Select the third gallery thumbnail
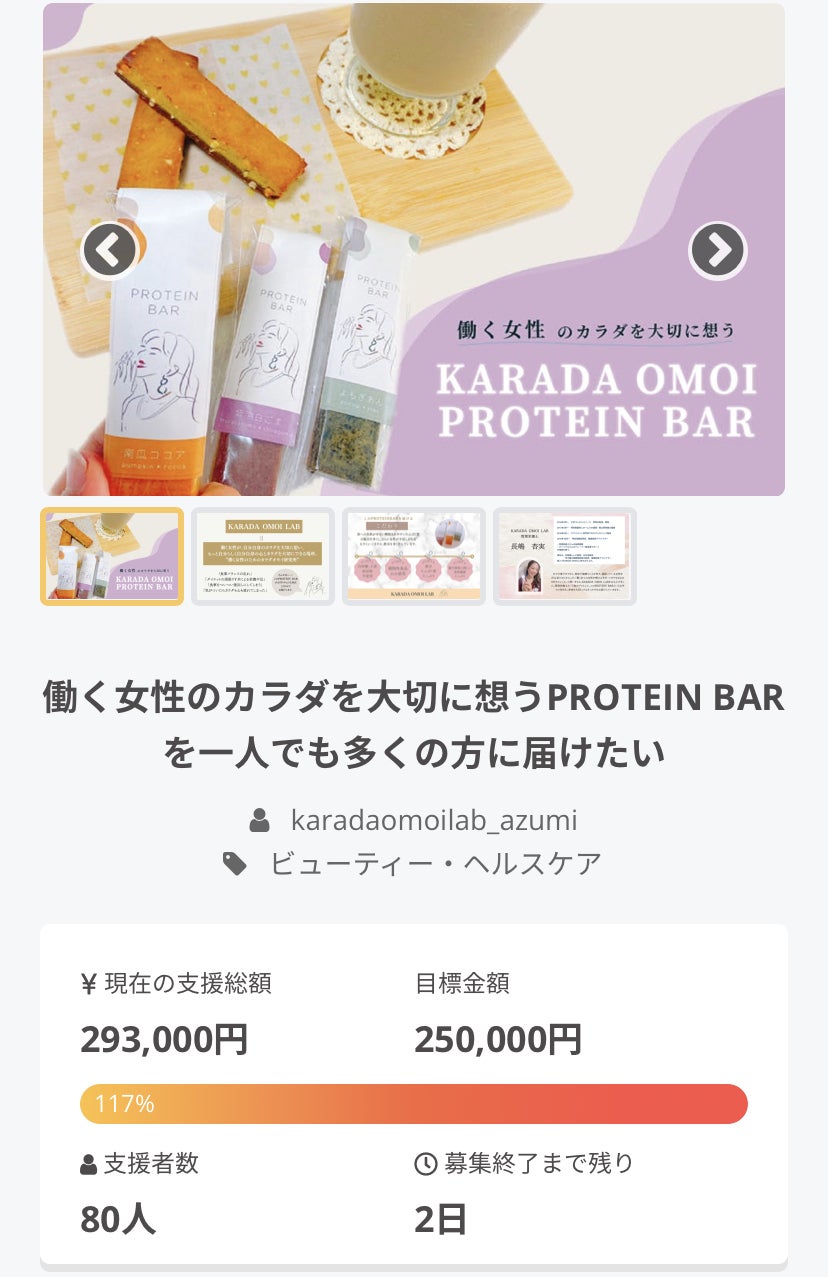828x1277 pixels. tap(414, 556)
